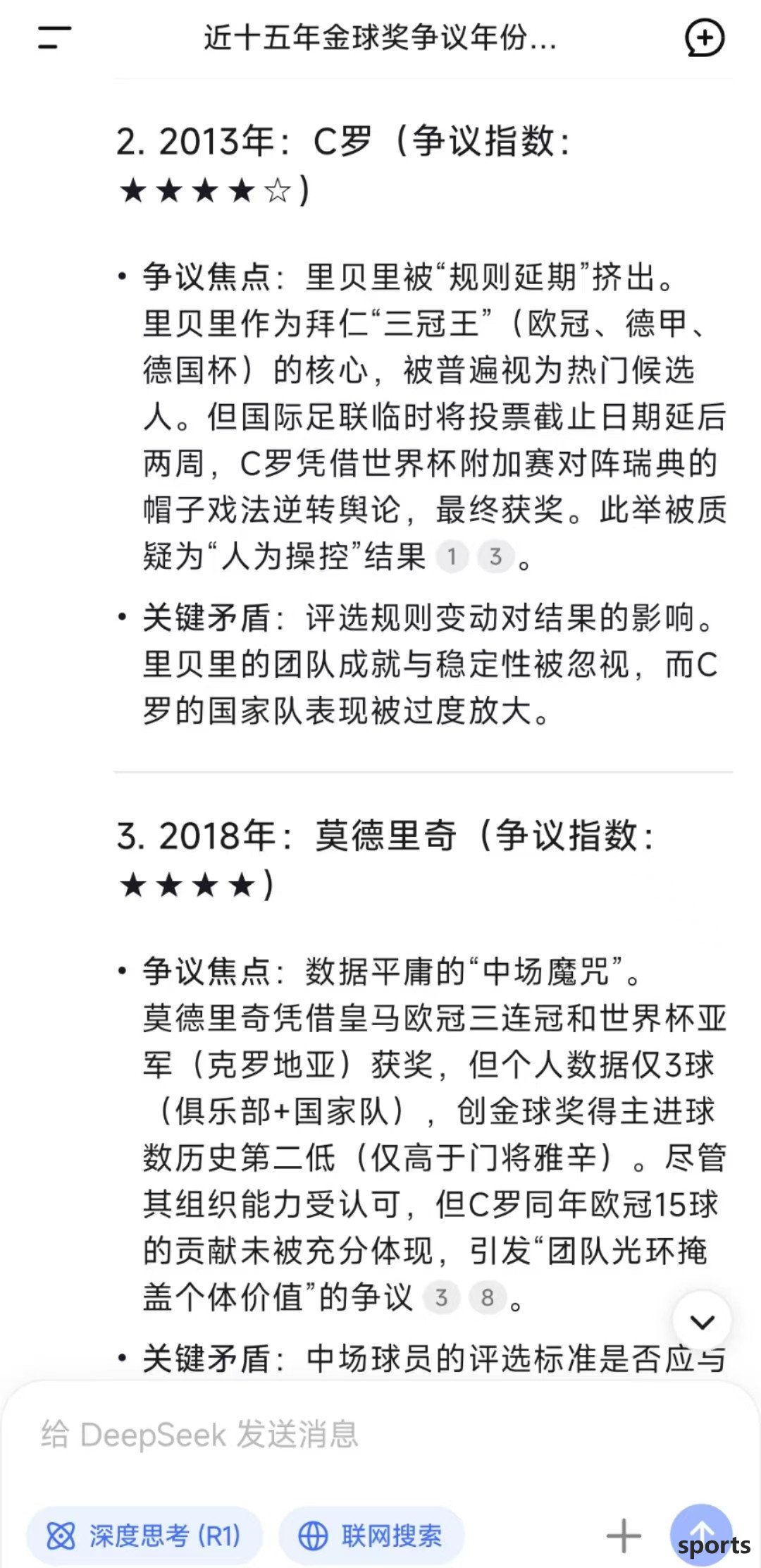761x1568 pixels.
Task: Start a new chat
Action: (705, 37)
